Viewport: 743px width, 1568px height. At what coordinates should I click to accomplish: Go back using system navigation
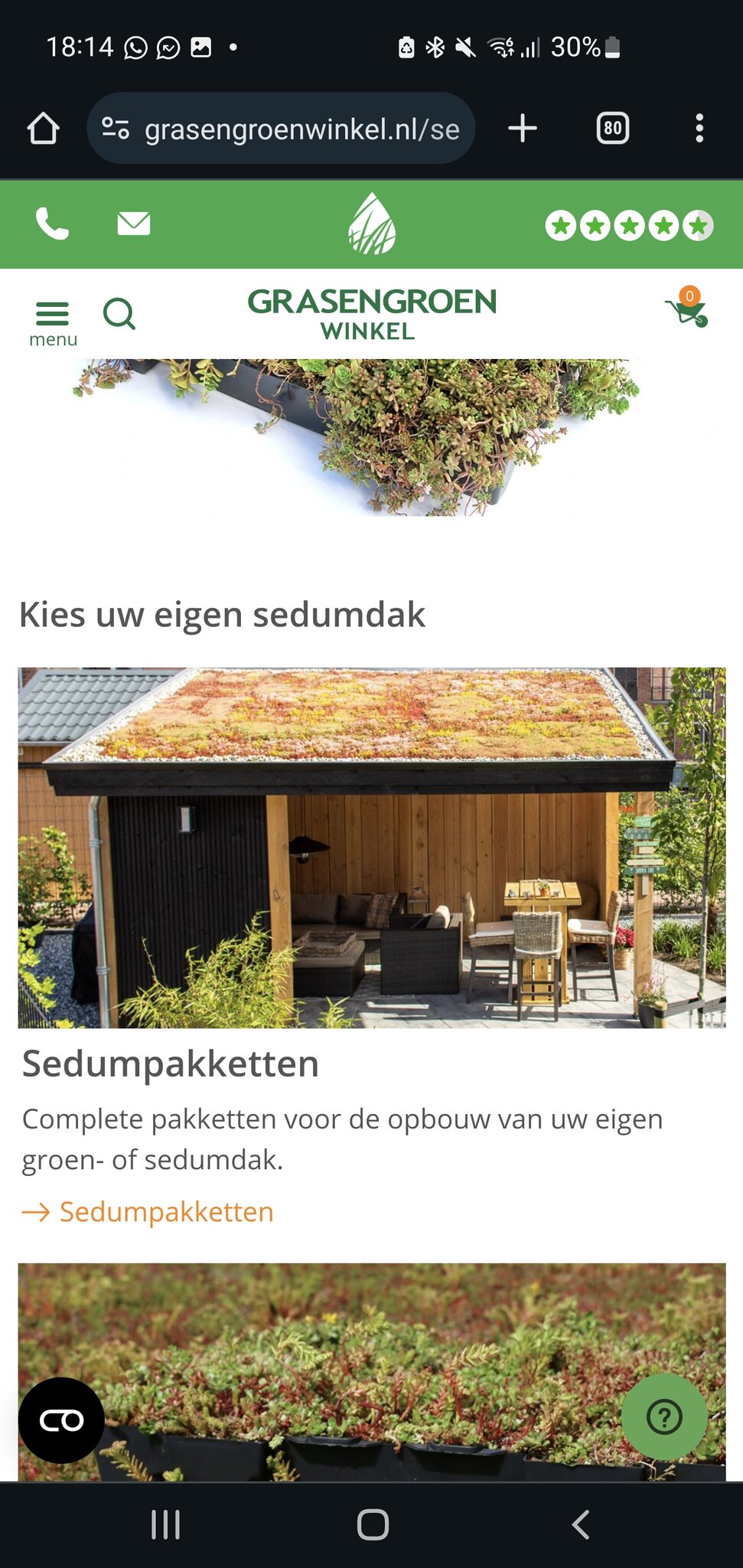click(580, 1524)
